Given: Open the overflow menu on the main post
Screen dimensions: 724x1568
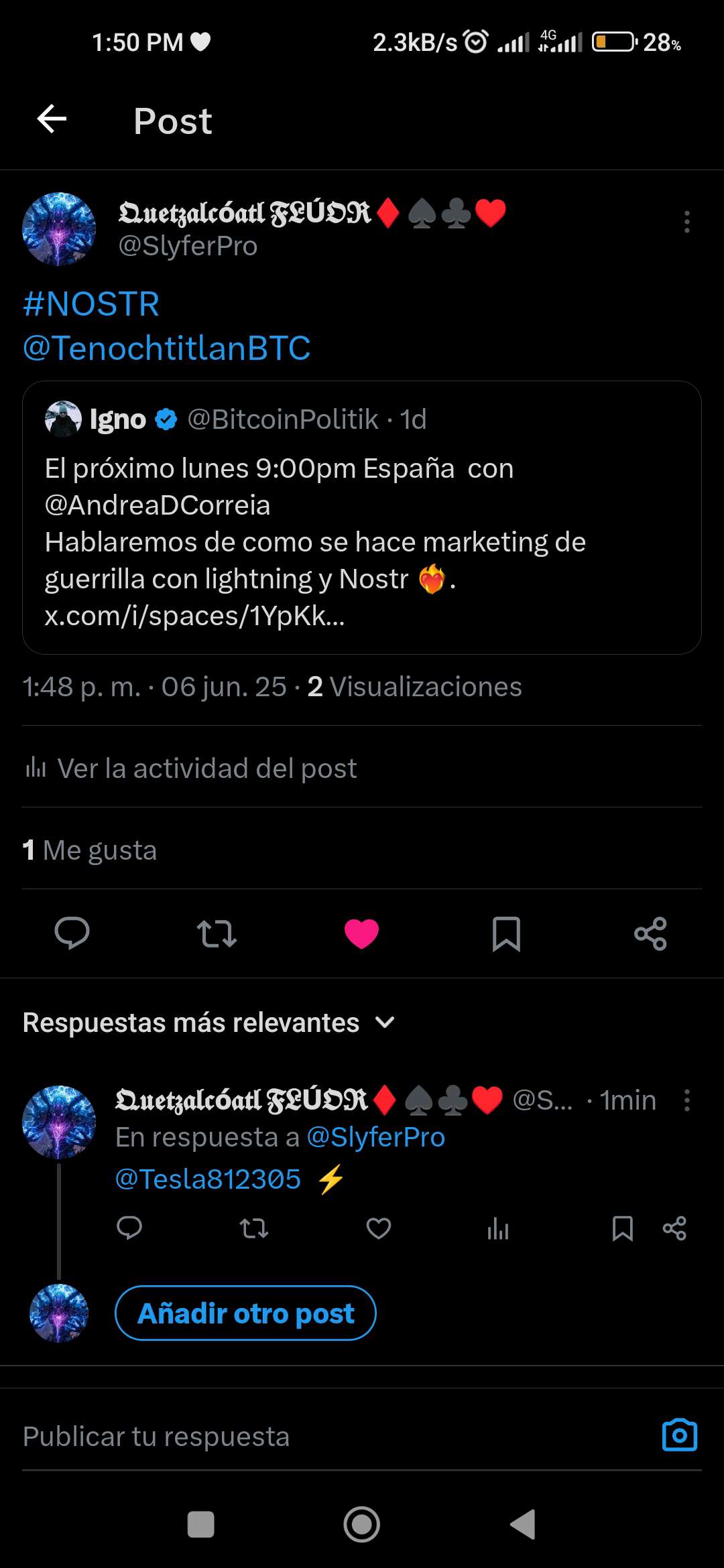Looking at the screenshot, I should [686, 222].
